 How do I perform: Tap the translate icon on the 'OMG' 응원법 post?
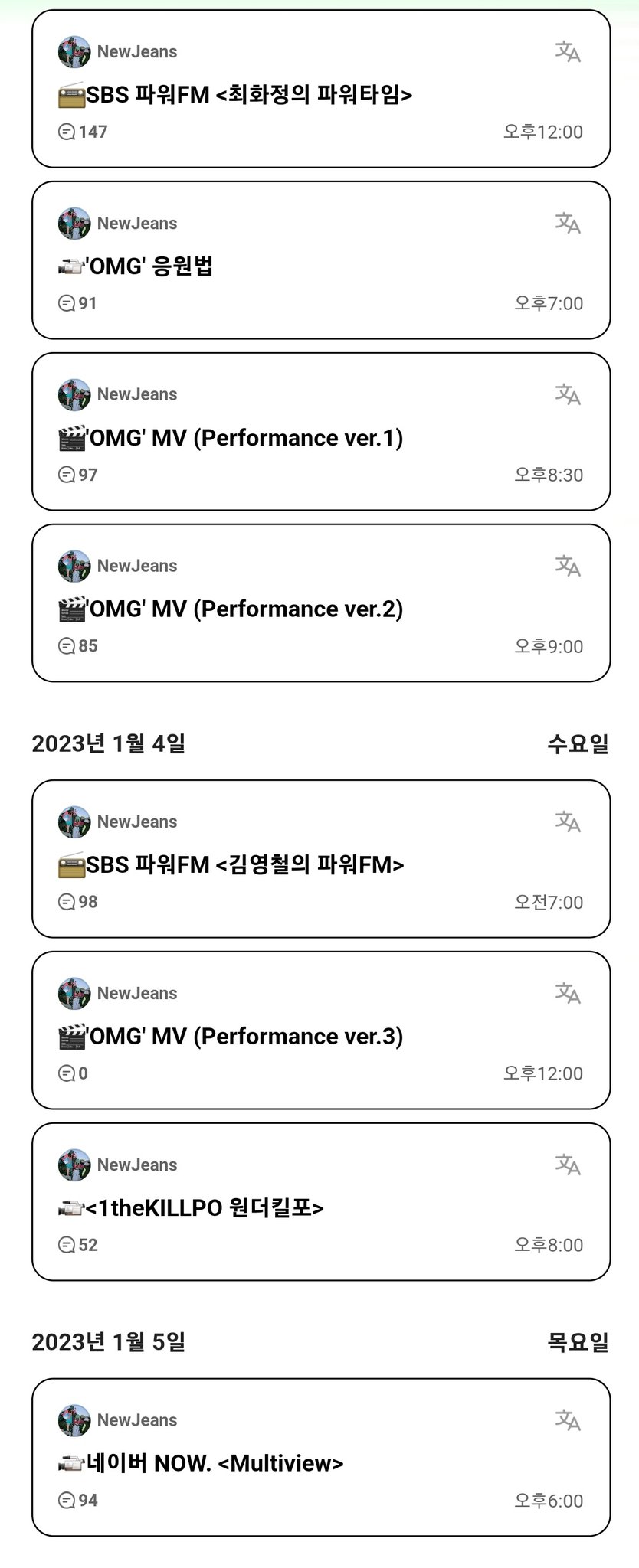[x=568, y=224]
